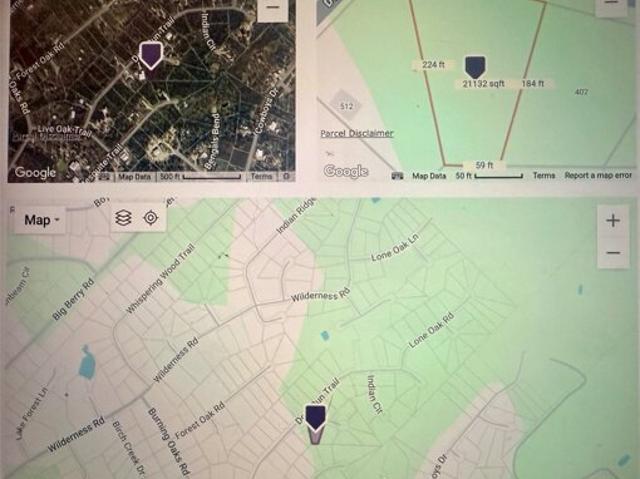Zoom out on the street map
The height and width of the screenshot is (479, 640).
click(x=613, y=253)
